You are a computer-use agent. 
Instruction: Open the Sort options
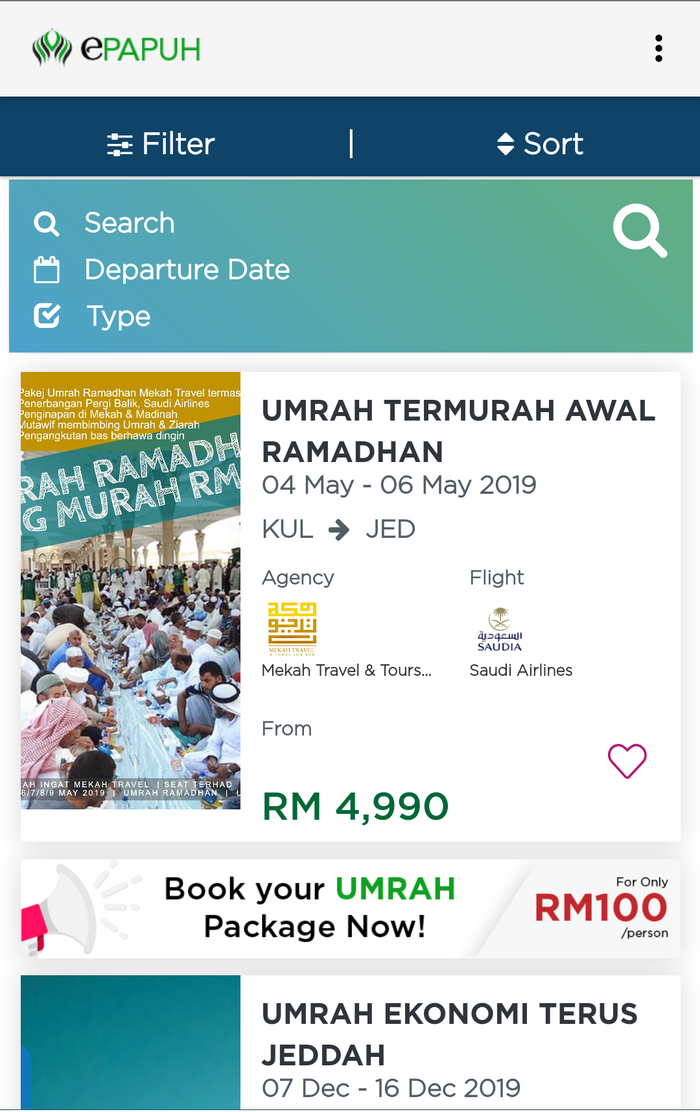click(x=540, y=144)
